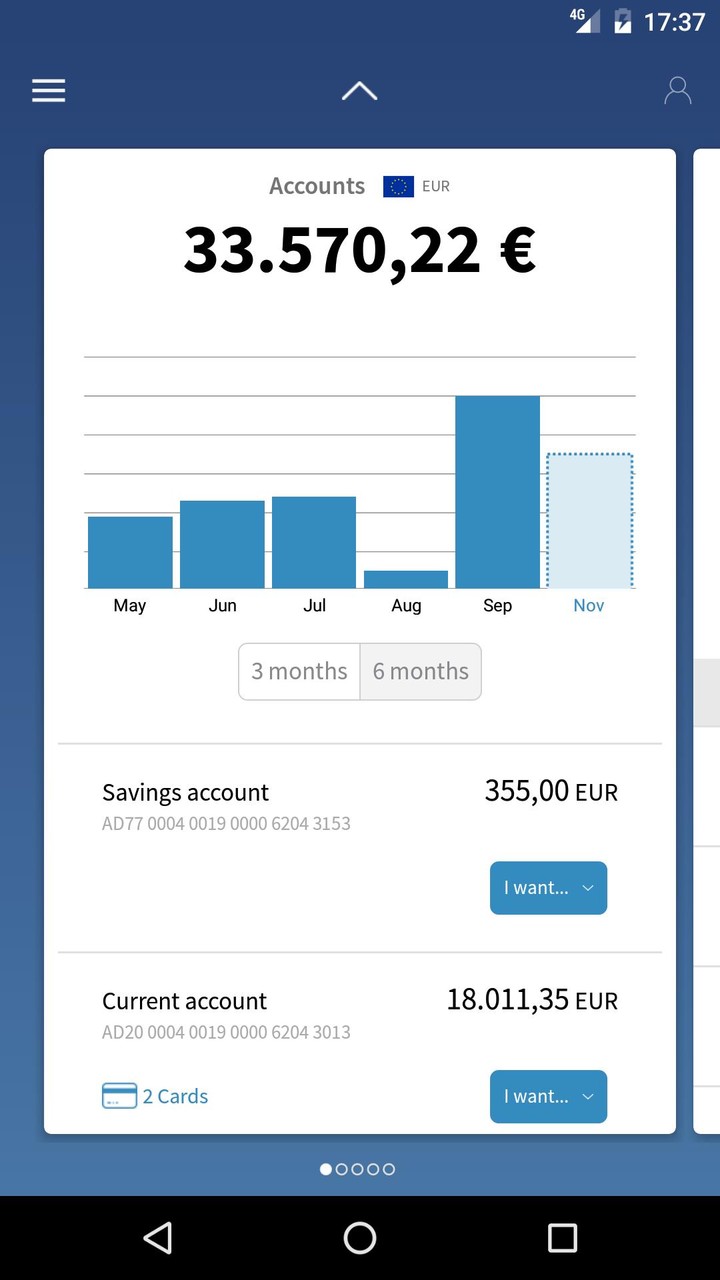Open the Current account details

185,1001
